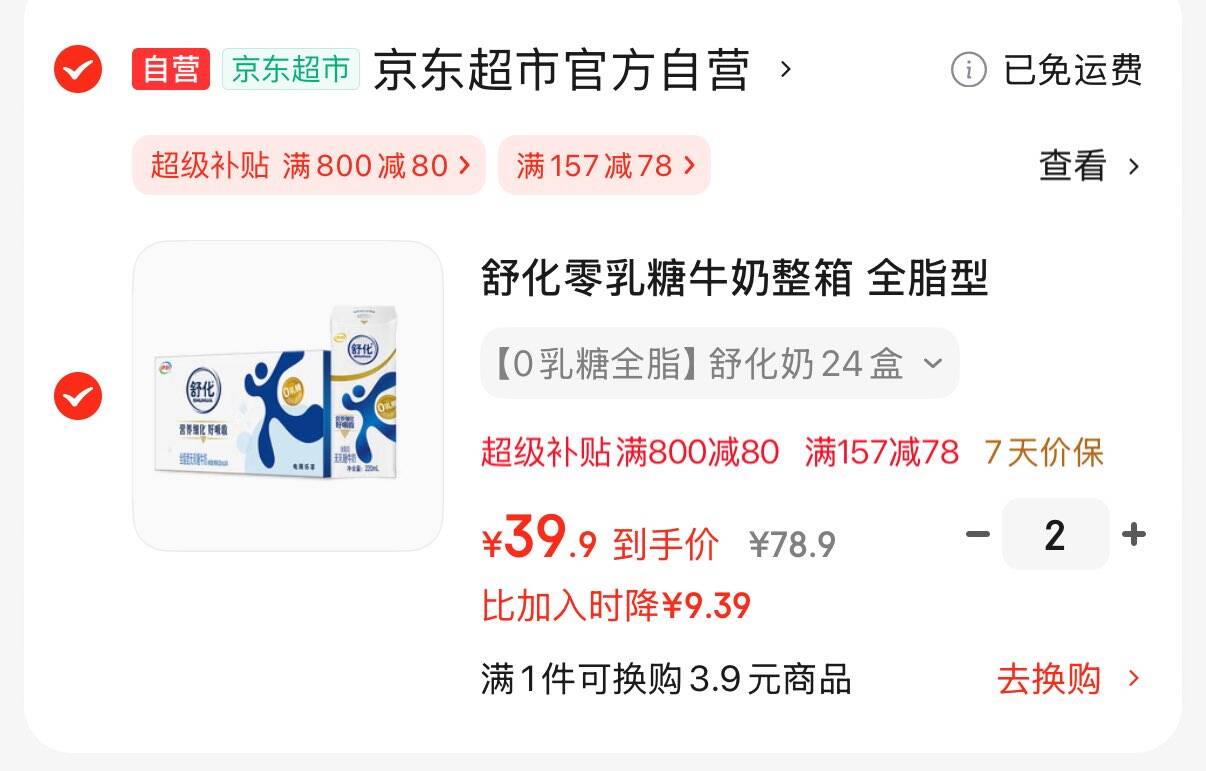Edit the quantity field showing 2
The image size is (1206, 771).
tap(1055, 535)
